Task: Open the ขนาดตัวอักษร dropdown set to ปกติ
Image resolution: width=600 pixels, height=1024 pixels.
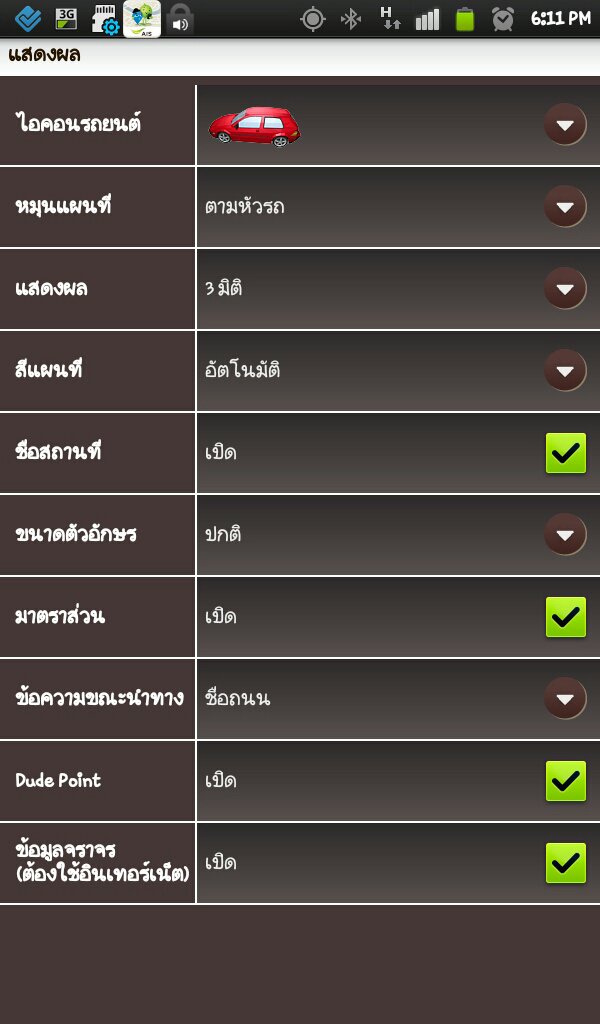Action: (x=565, y=535)
